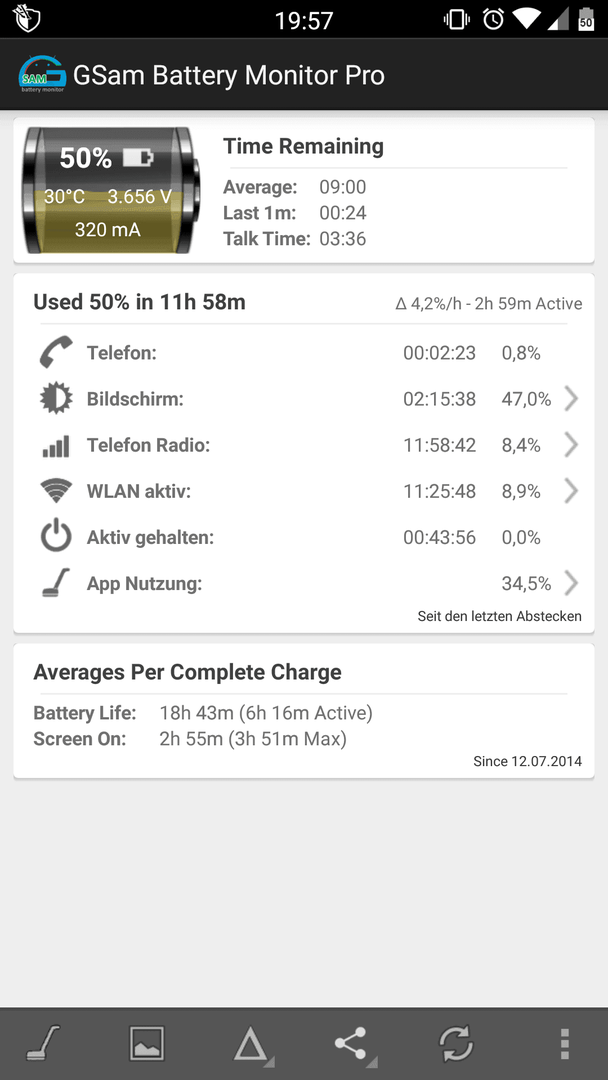
Task: Share the battery stats
Action: [354, 1043]
